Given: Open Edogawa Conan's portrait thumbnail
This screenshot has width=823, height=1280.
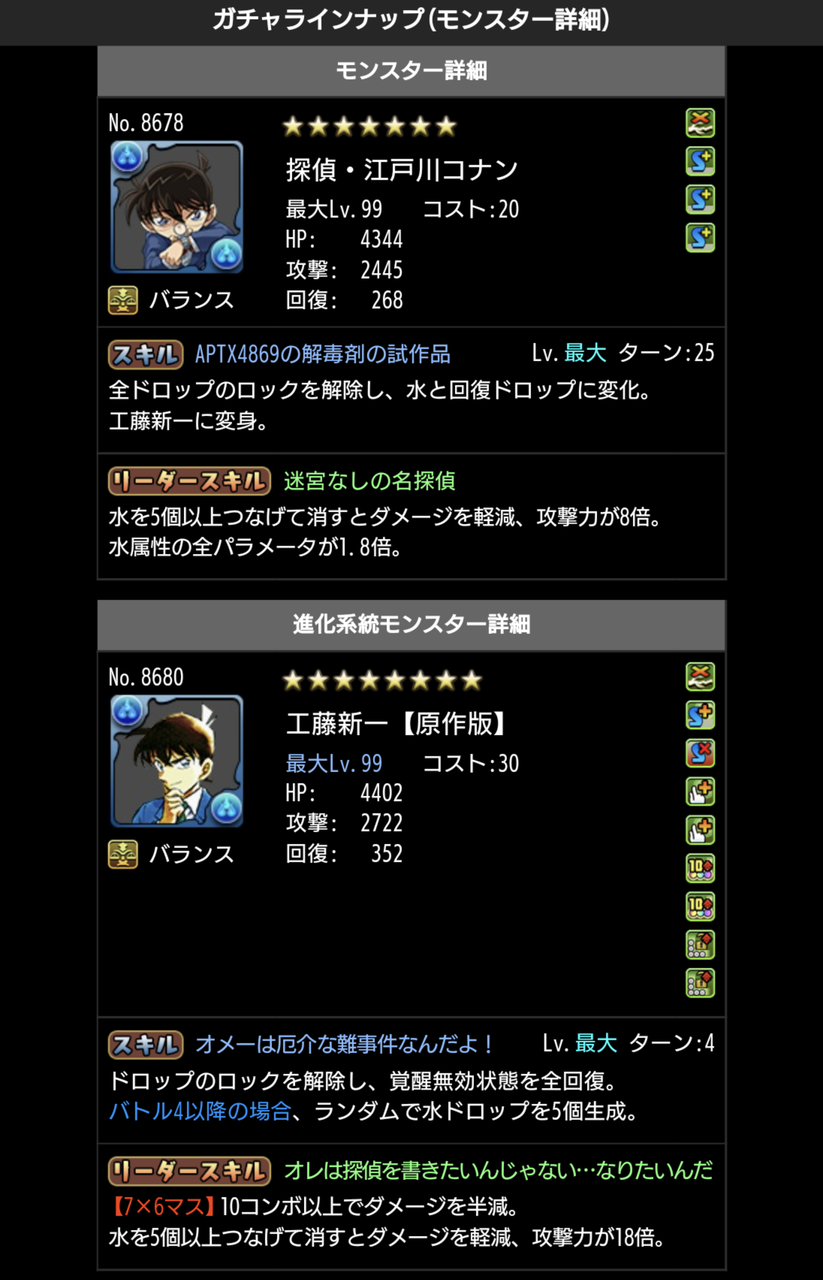Looking at the screenshot, I should [175, 205].
